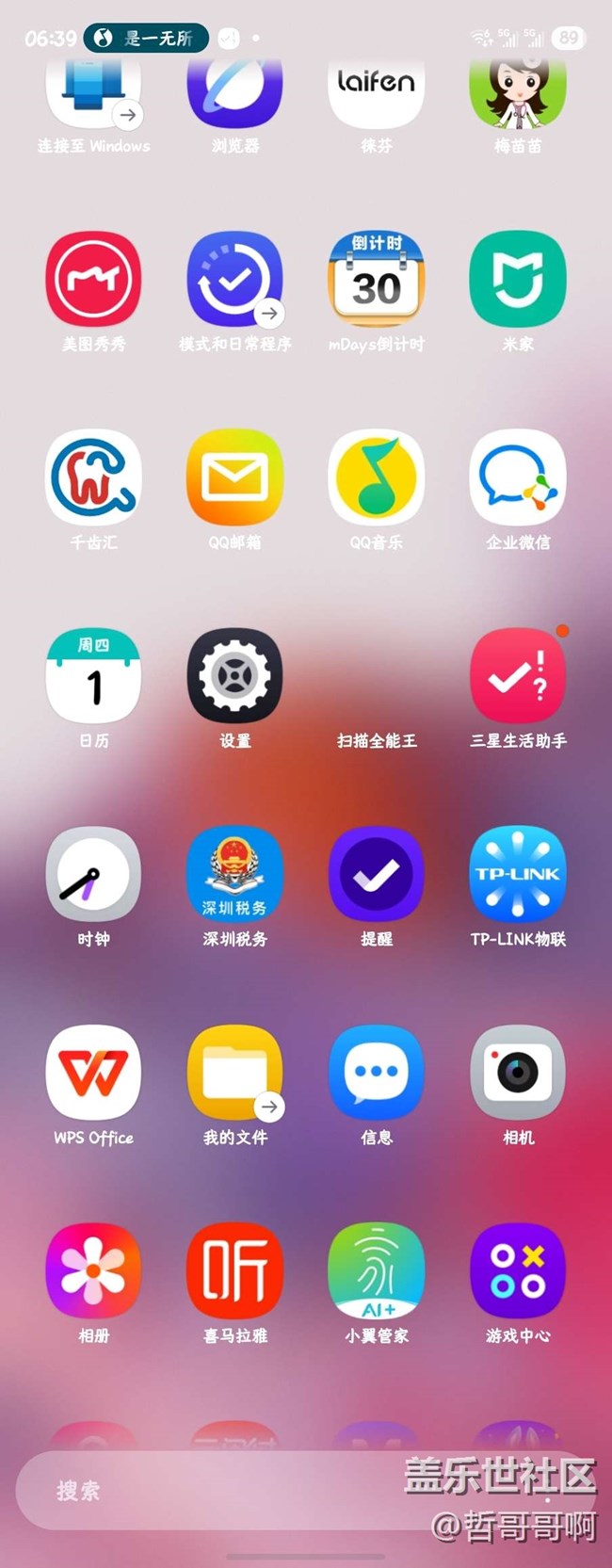Open the 时钟 clock app

(x=93, y=876)
